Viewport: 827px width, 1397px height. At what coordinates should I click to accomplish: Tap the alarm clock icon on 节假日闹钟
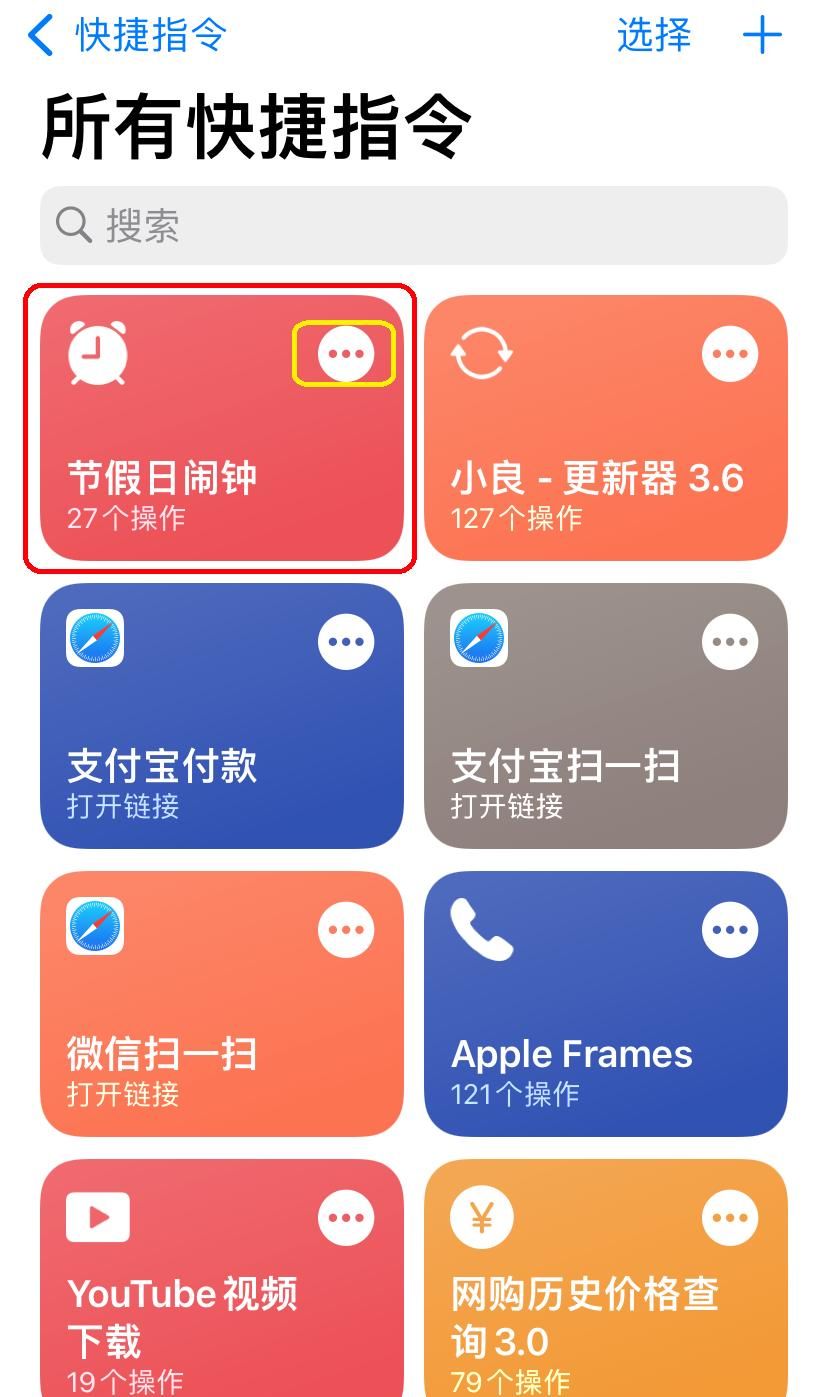click(96, 352)
